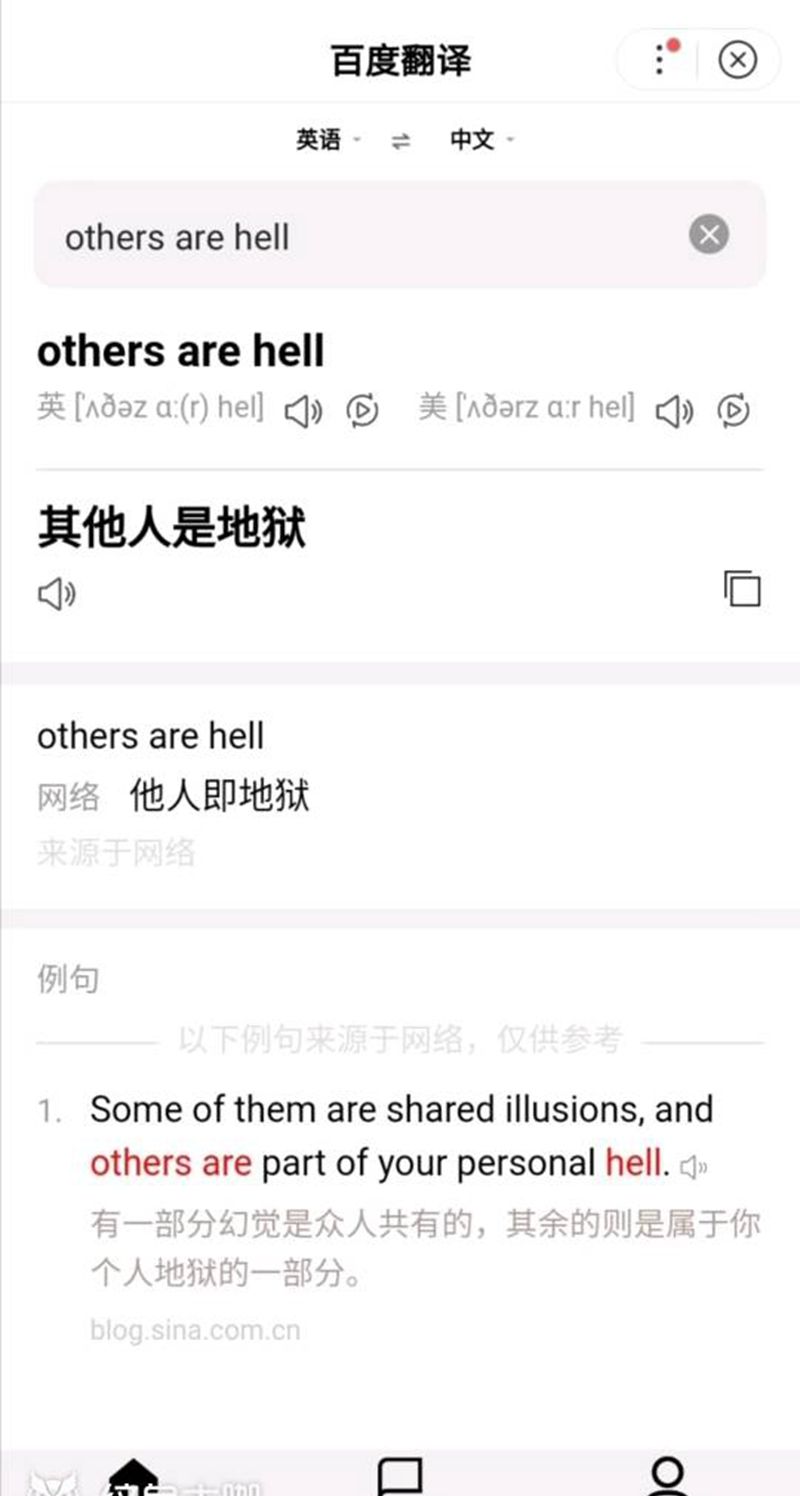Play the British pronunciation audio
This screenshot has height=1496, width=800.
(x=303, y=411)
